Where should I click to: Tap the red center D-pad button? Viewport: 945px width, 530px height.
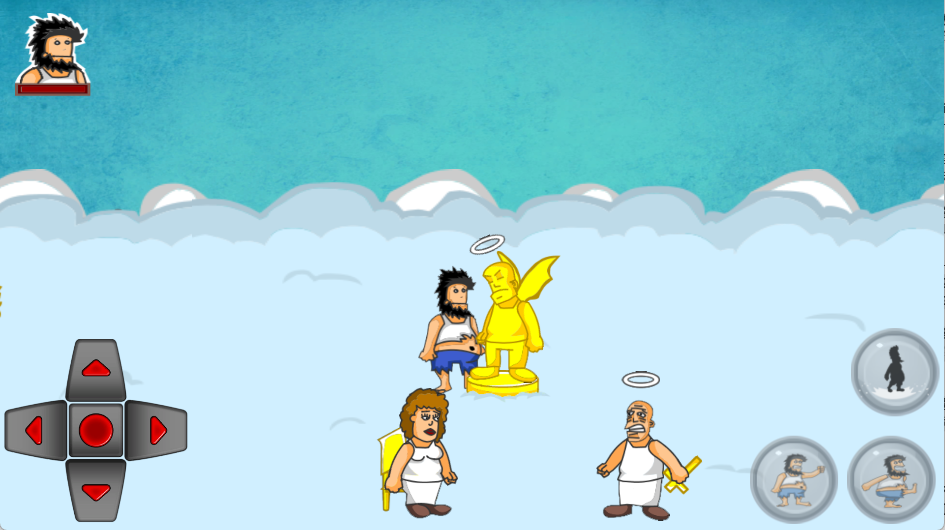(96, 431)
